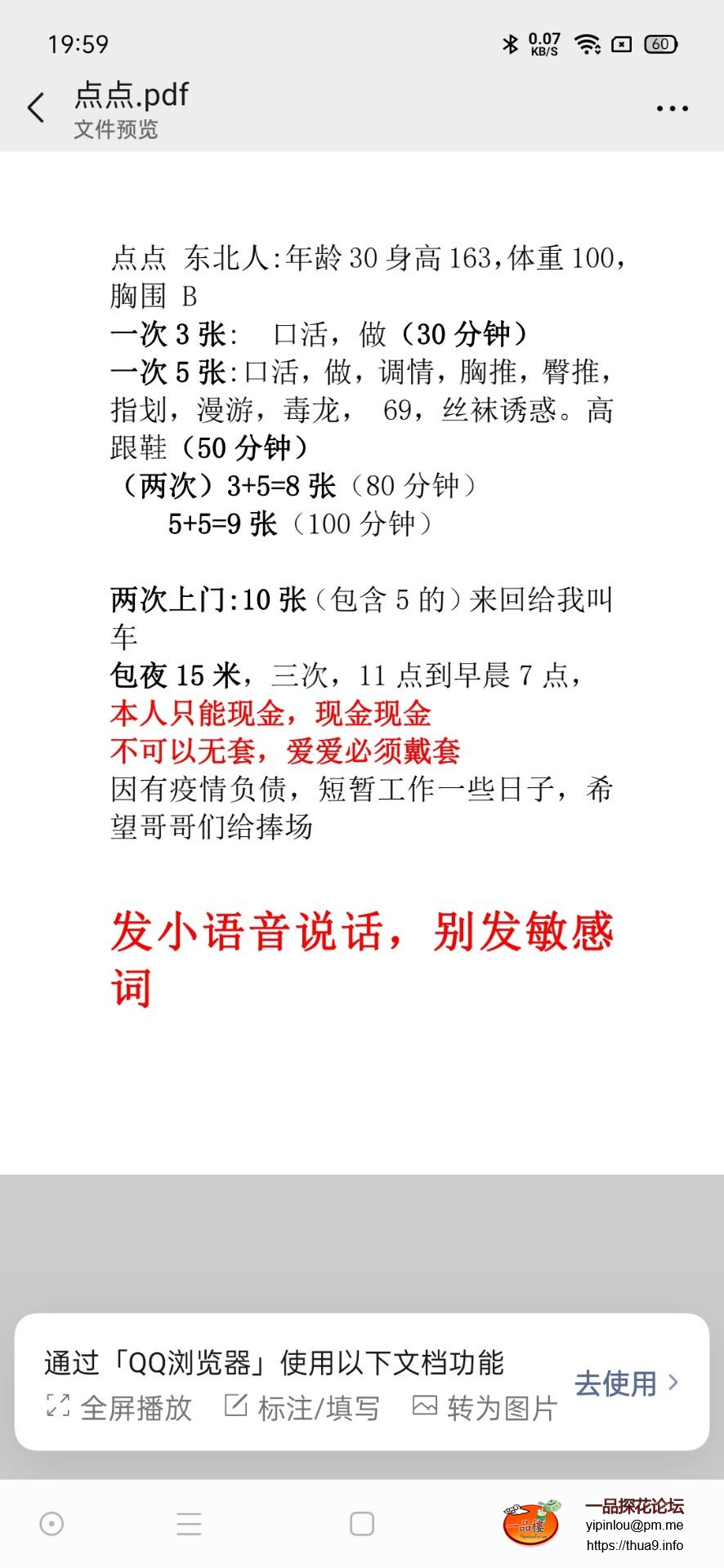Screen dimensions: 724x1568
Task: Tap the screenshot icon in the status bar
Action: point(620,43)
